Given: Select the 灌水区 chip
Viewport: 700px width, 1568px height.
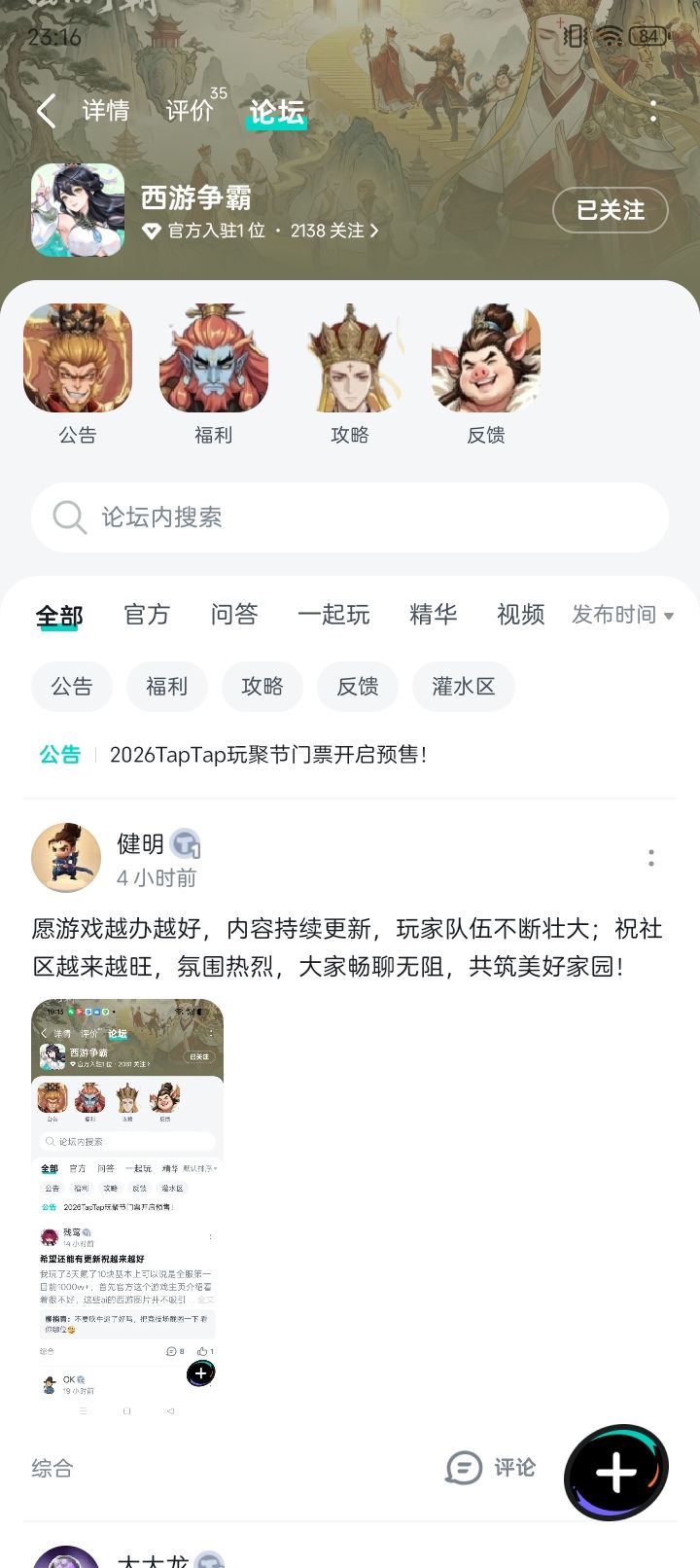Looking at the screenshot, I should (x=464, y=687).
